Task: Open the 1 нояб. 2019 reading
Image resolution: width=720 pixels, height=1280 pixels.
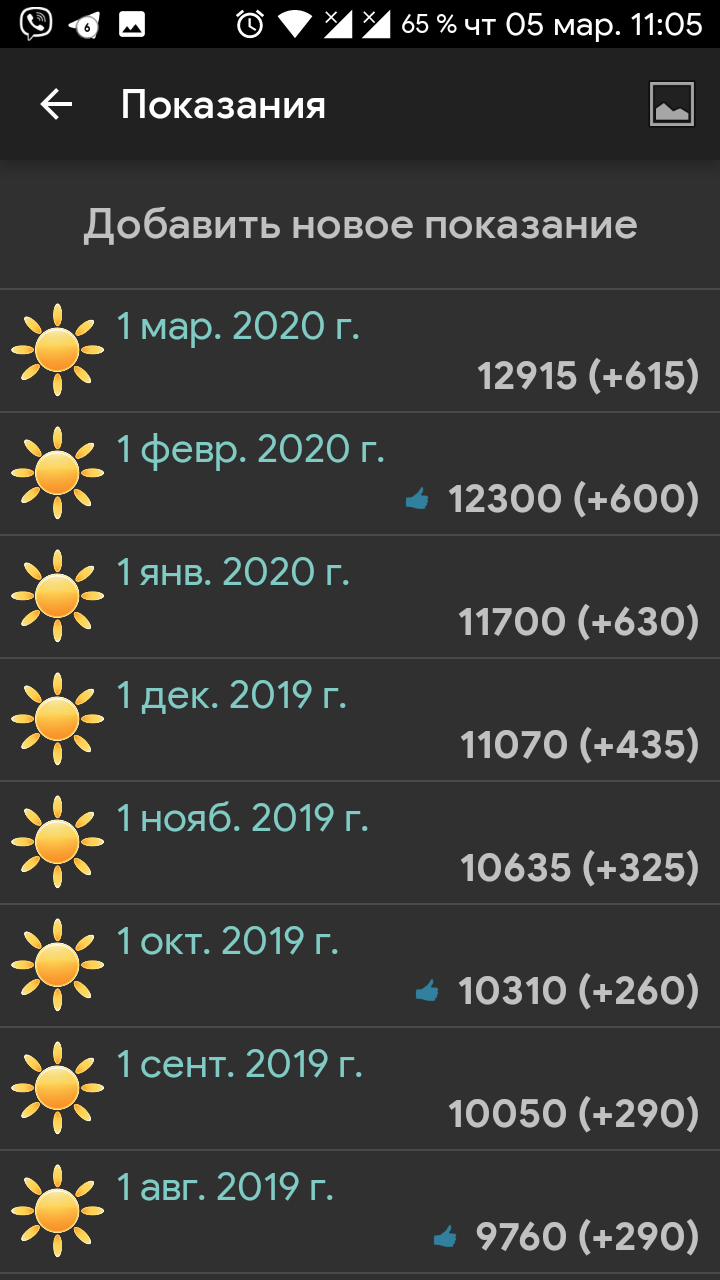Action: tap(360, 843)
